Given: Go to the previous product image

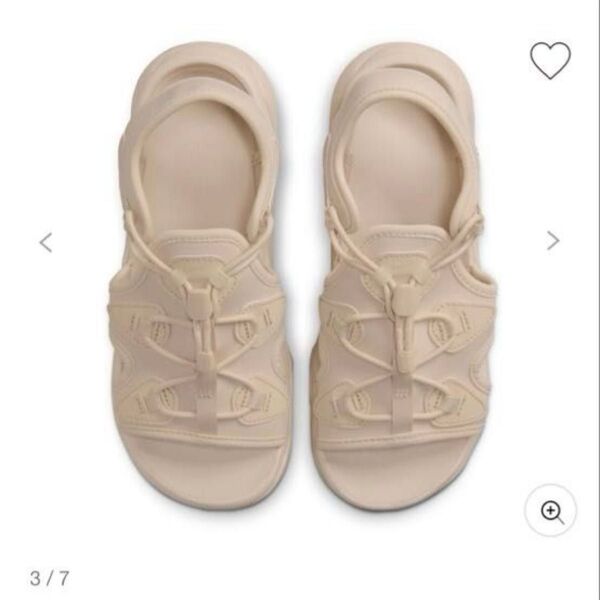Looking at the screenshot, I should point(46,241).
